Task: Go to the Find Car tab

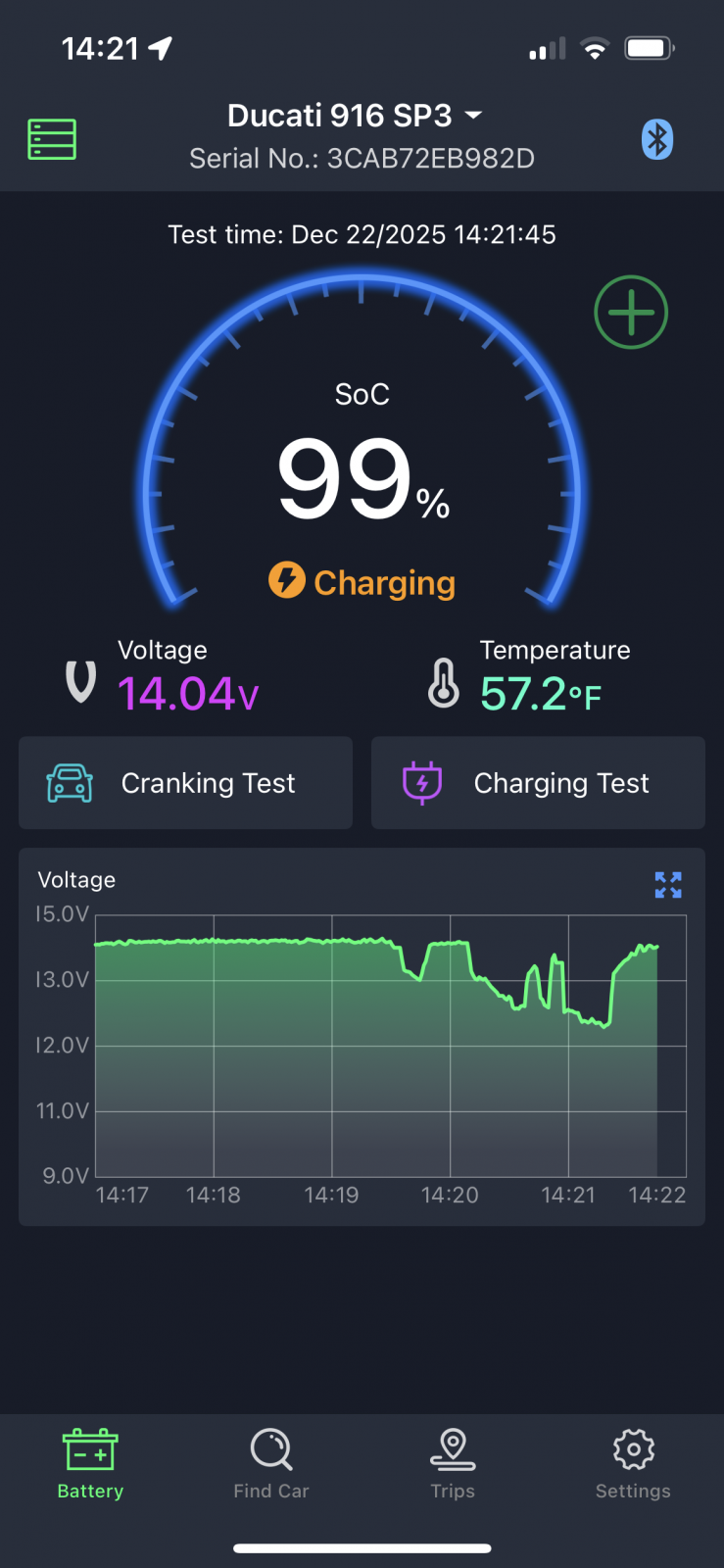Action: pos(271,1464)
